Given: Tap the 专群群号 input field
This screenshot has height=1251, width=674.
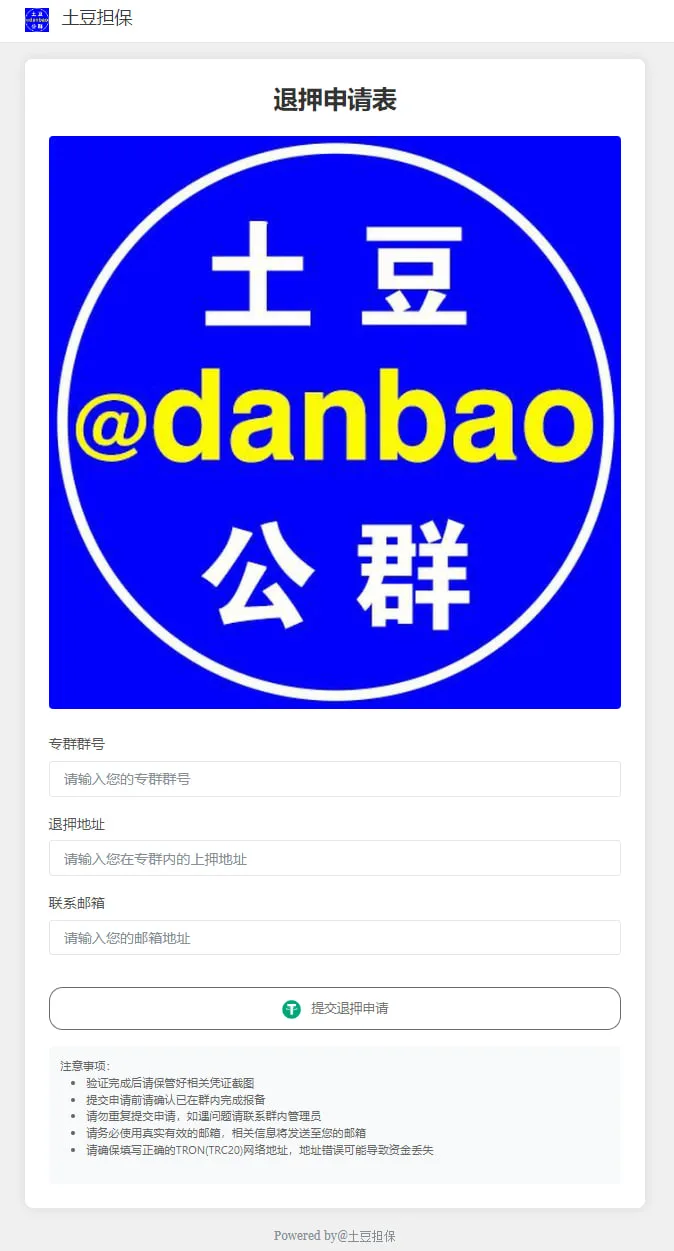Looking at the screenshot, I should (x=334, y=779).
